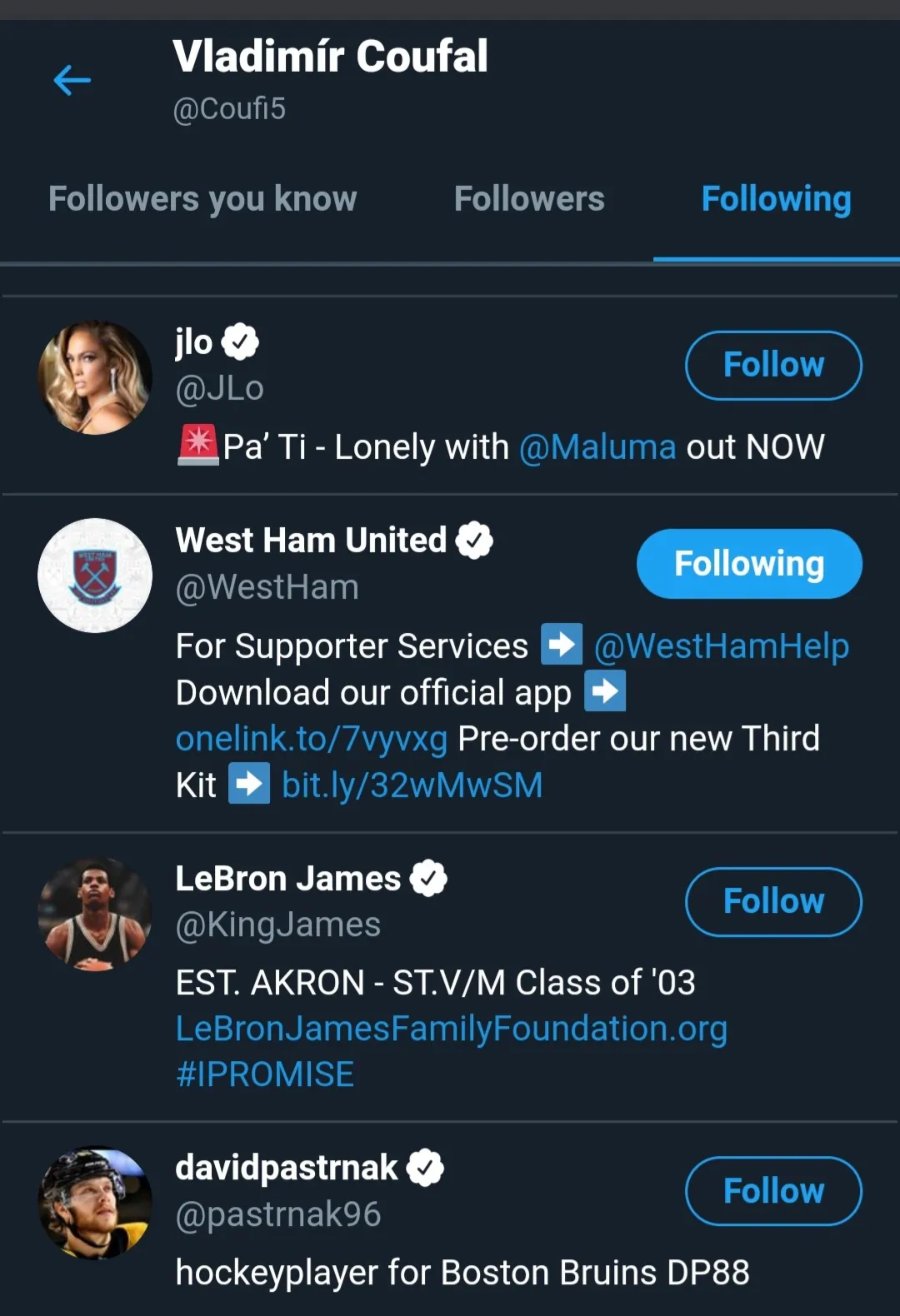Click West Ham United's verified checkmark
The width and height of the screenshot is (900, 1316).
click(475, 540)
